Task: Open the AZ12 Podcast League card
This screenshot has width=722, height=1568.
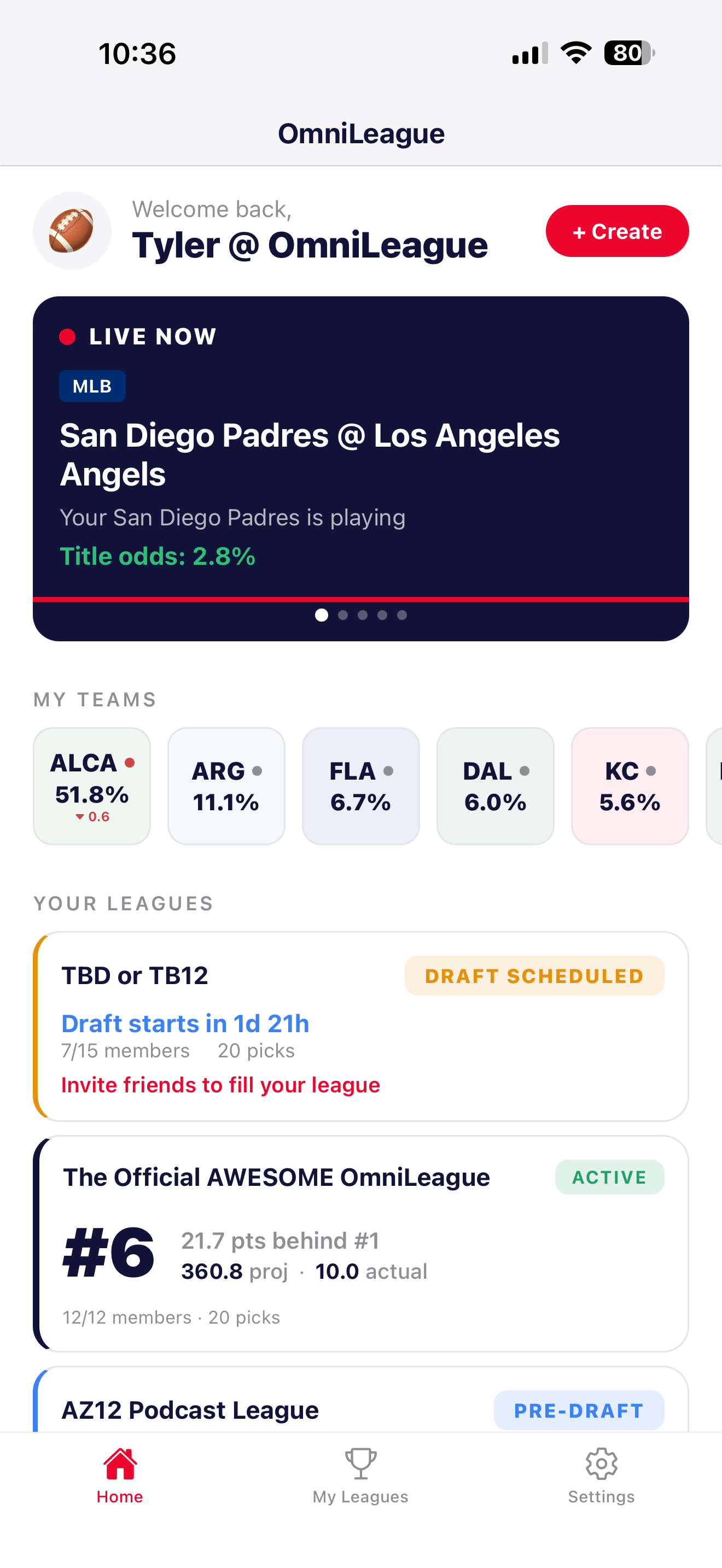Action: point(360,1406)
